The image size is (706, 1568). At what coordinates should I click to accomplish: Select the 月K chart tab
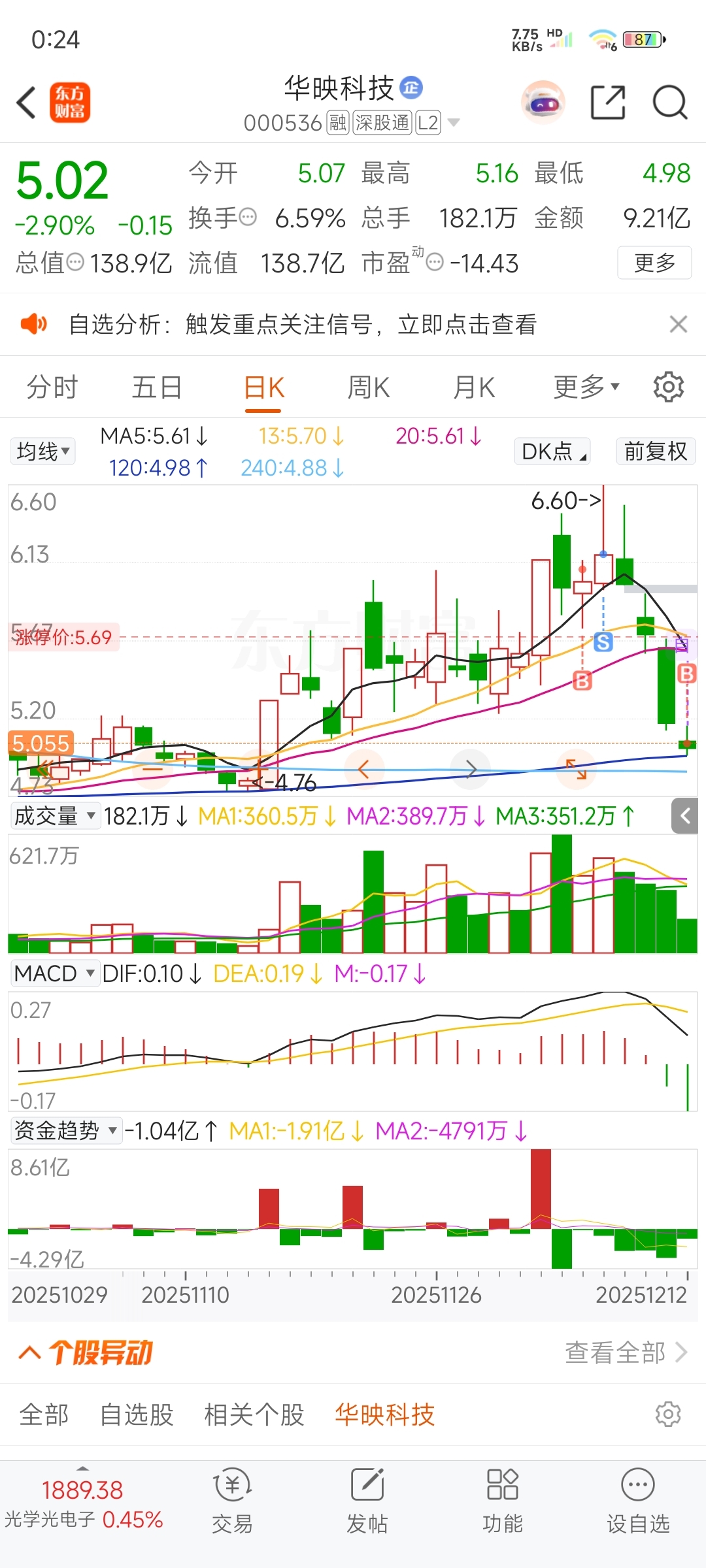click(x=474, y=387)
